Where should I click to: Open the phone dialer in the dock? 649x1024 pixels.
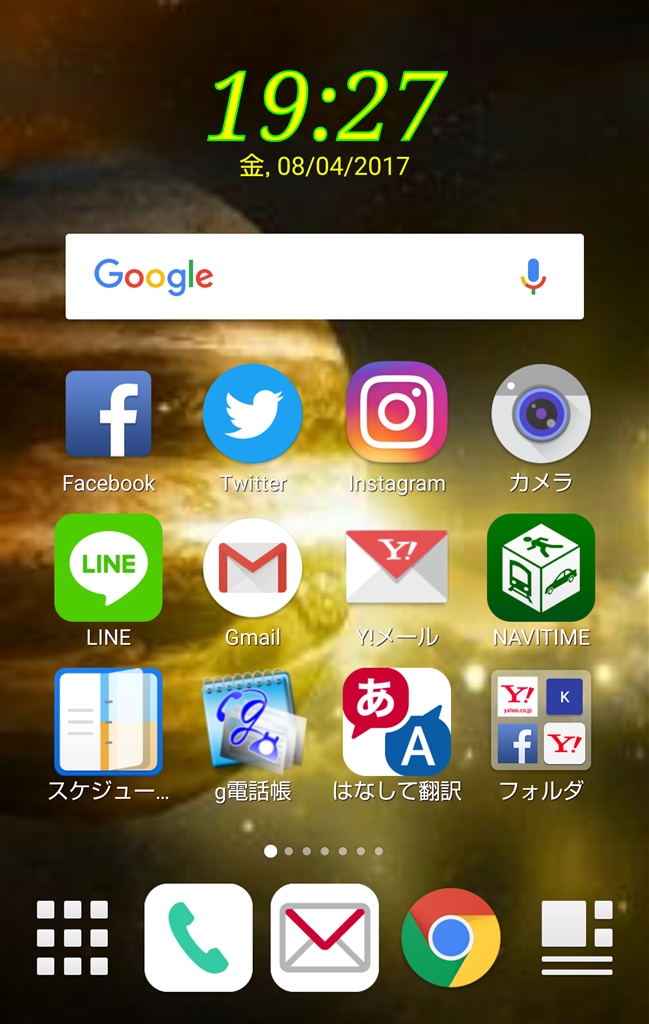click(198, 938)
